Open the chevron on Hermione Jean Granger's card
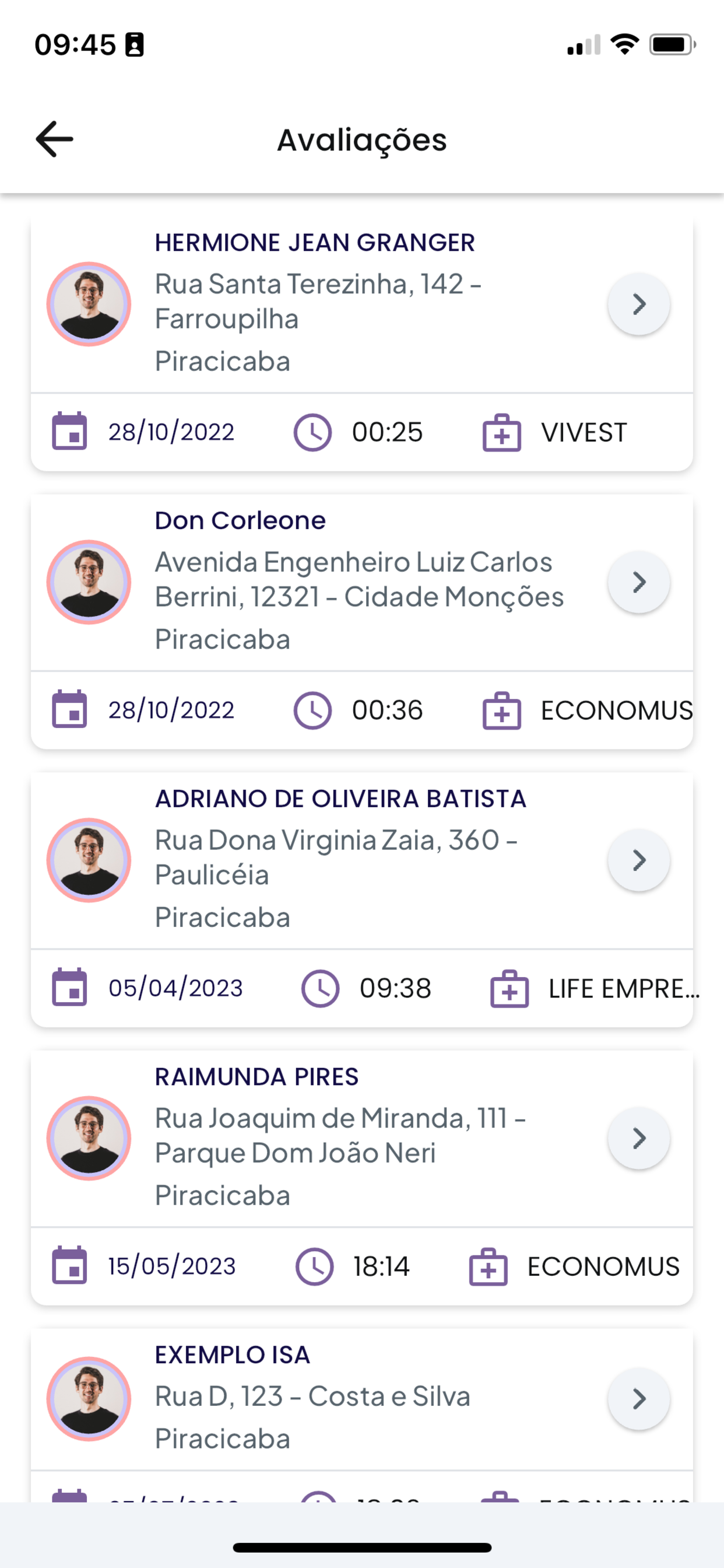The height and width of the screenshot is (1568, 724). 639,304
